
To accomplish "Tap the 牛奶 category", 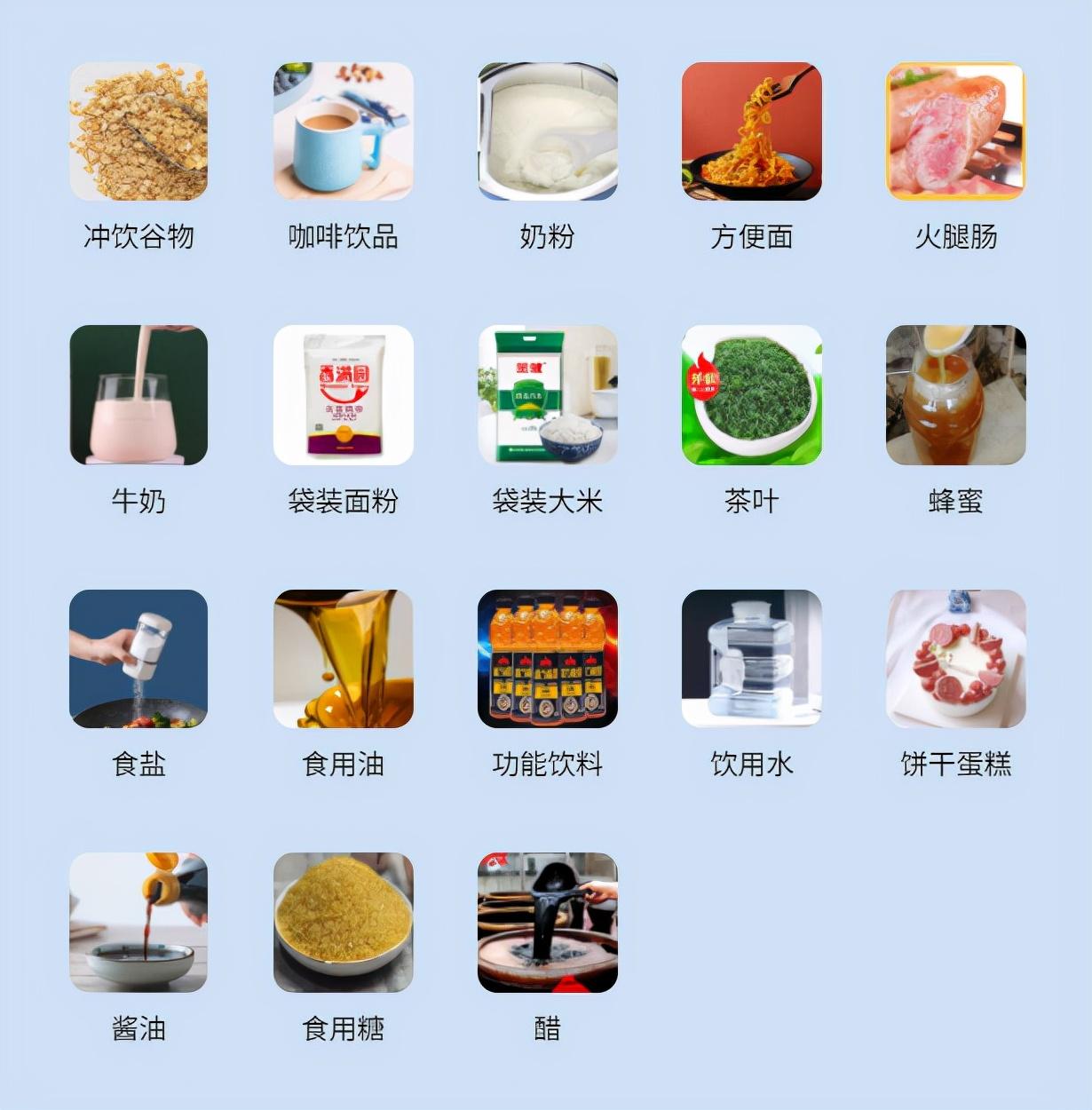I will 138,395.
